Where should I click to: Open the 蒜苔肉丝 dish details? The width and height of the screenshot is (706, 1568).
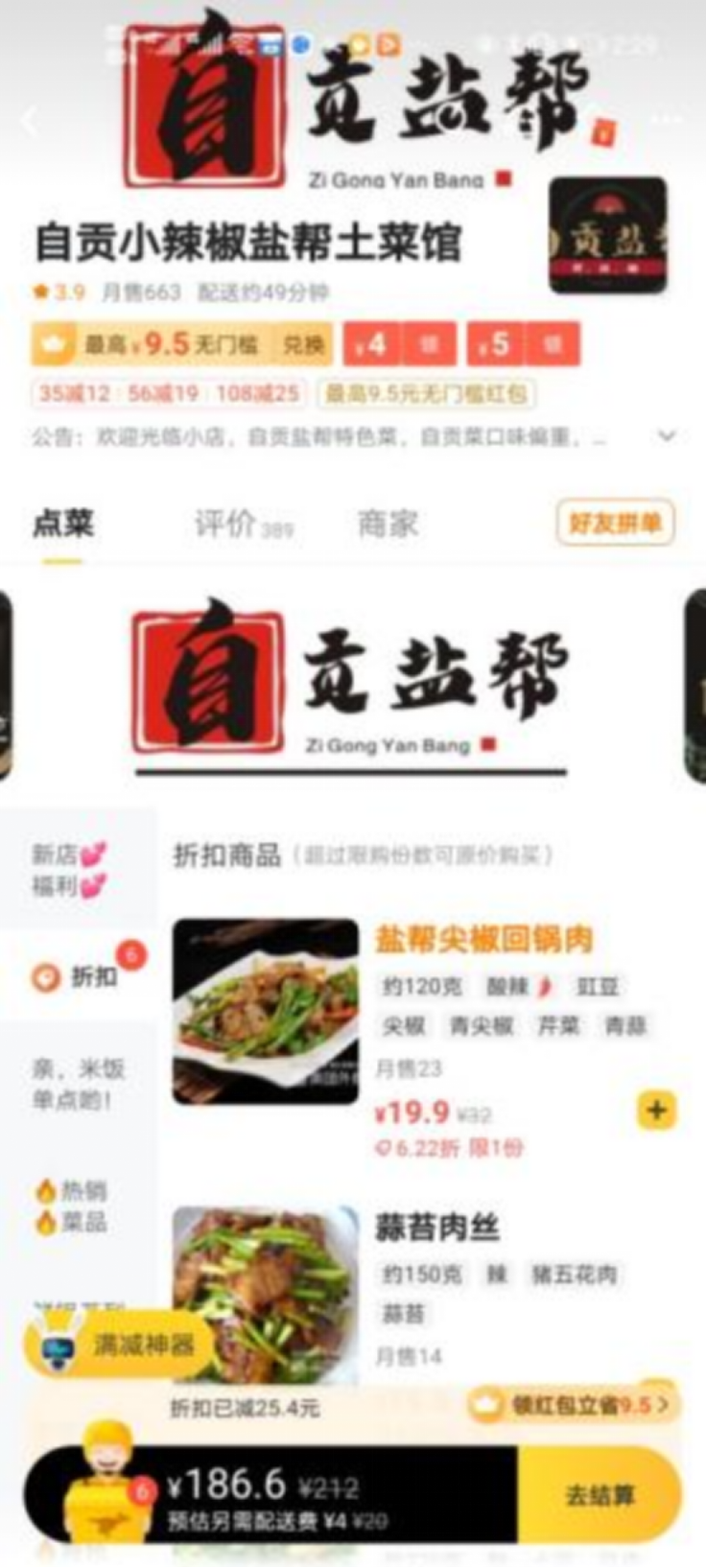point(436,1227)
